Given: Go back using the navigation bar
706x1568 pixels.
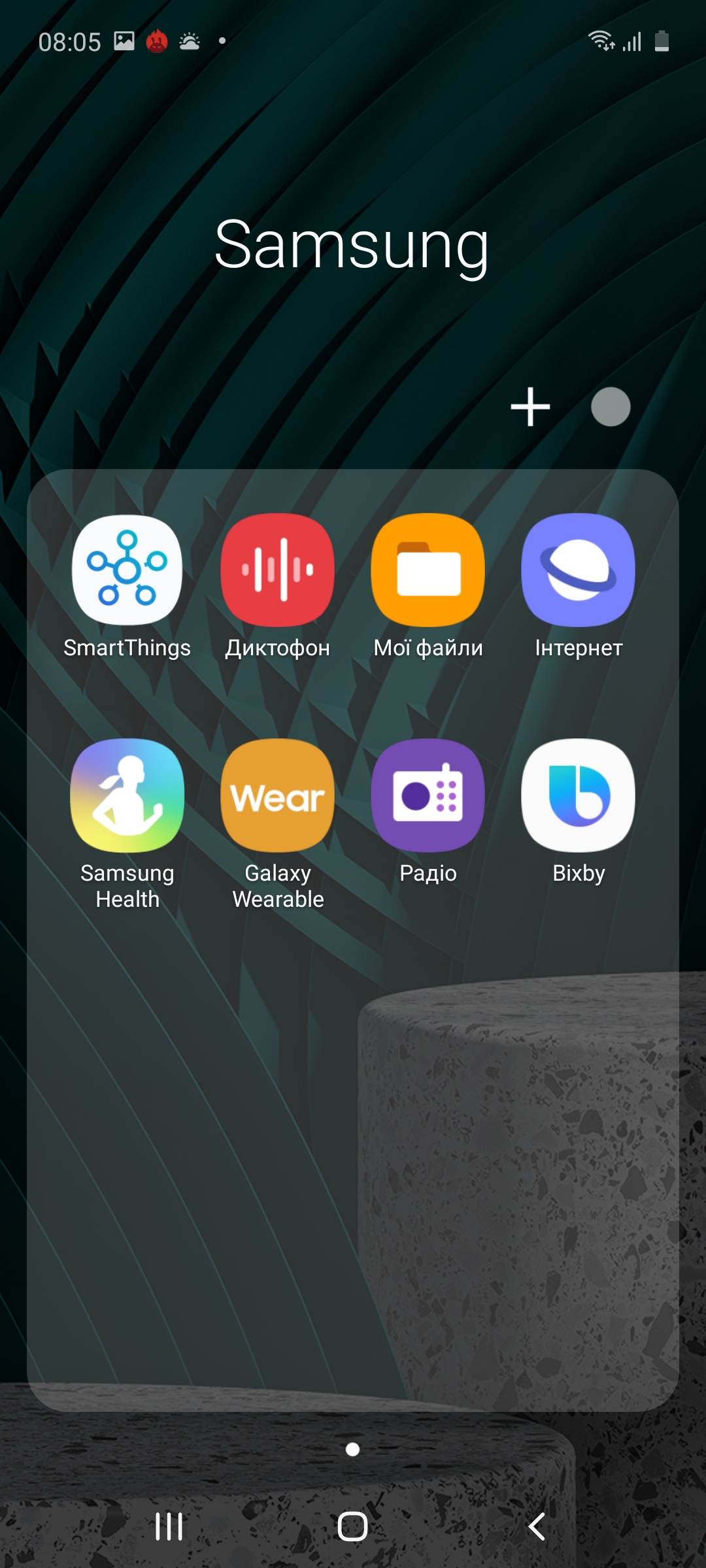Looking at the screenshot, I should (x=537, y=1527).
